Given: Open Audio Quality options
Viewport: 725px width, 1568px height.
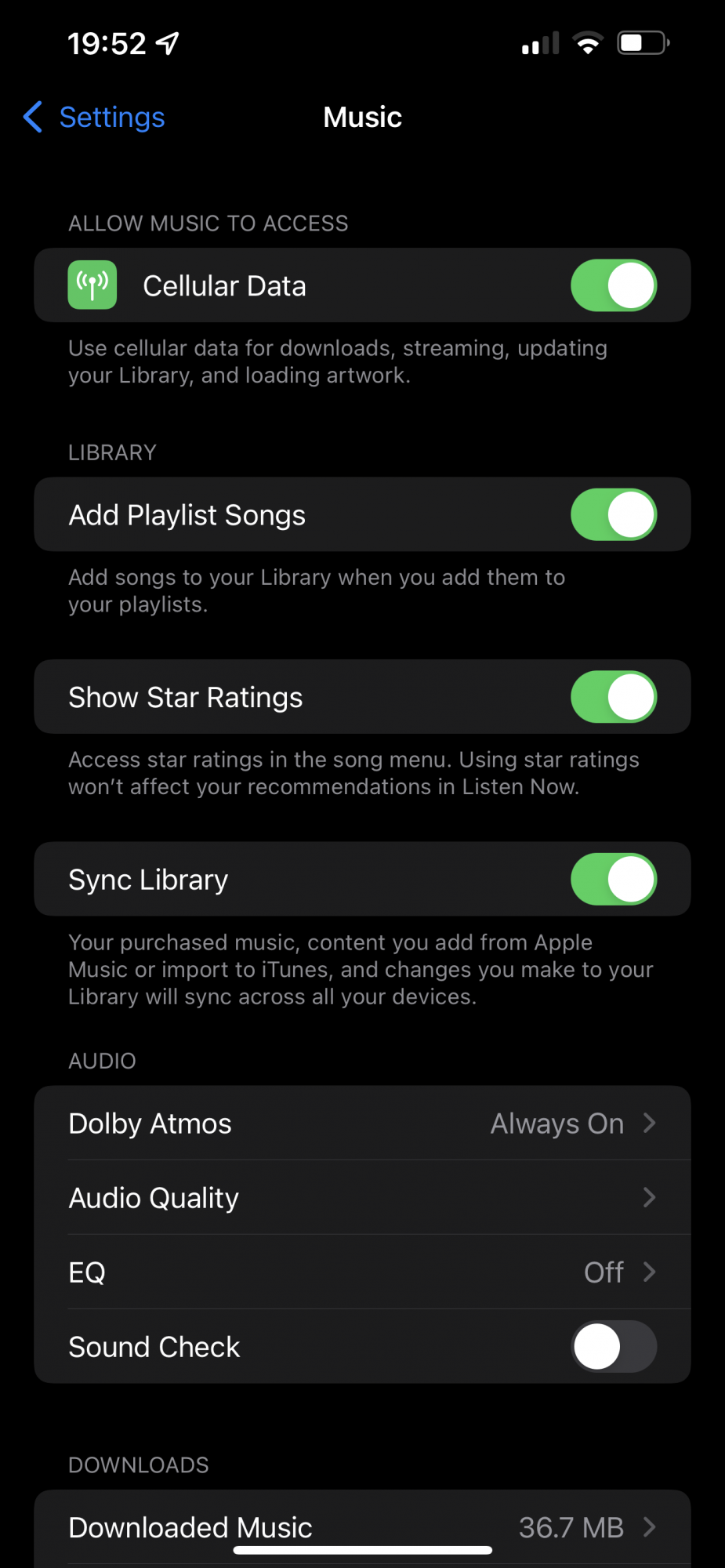Looking at the screenshot, I should click(362, 1198).
